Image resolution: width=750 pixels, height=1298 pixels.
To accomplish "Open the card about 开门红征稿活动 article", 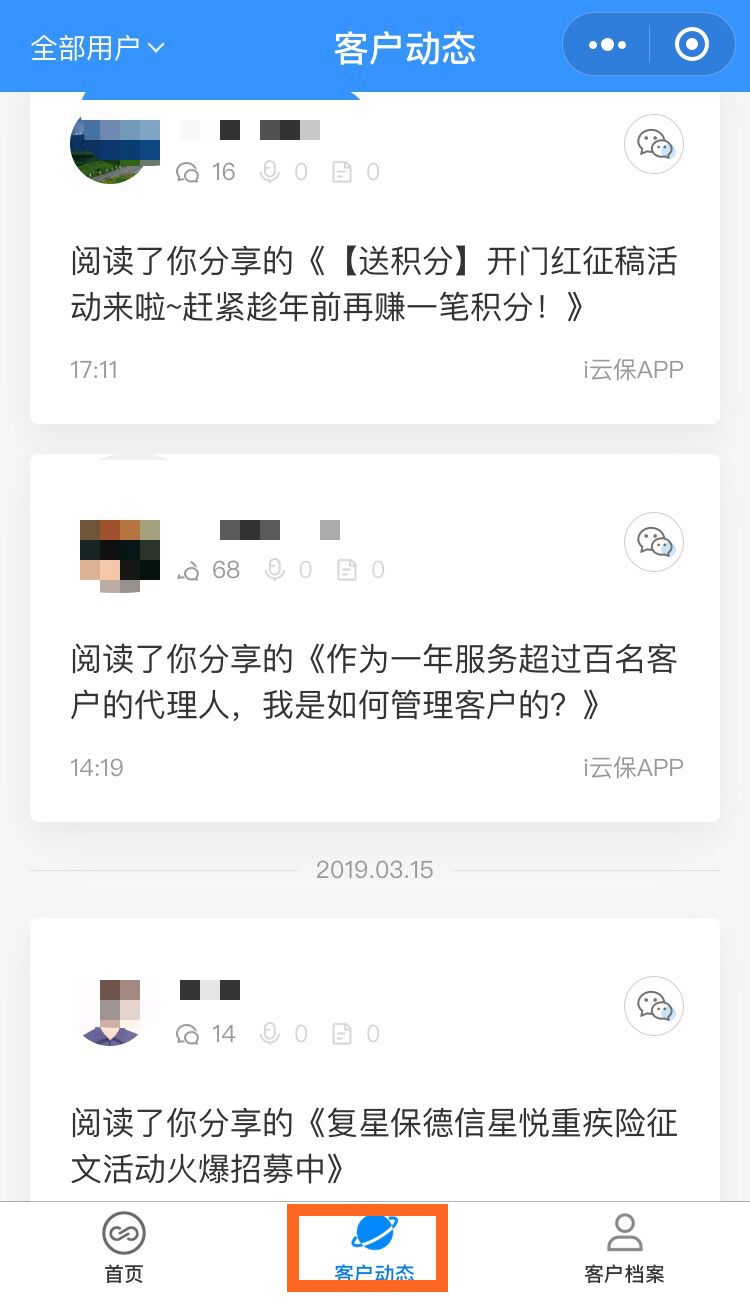I will [x=374, y=285].
